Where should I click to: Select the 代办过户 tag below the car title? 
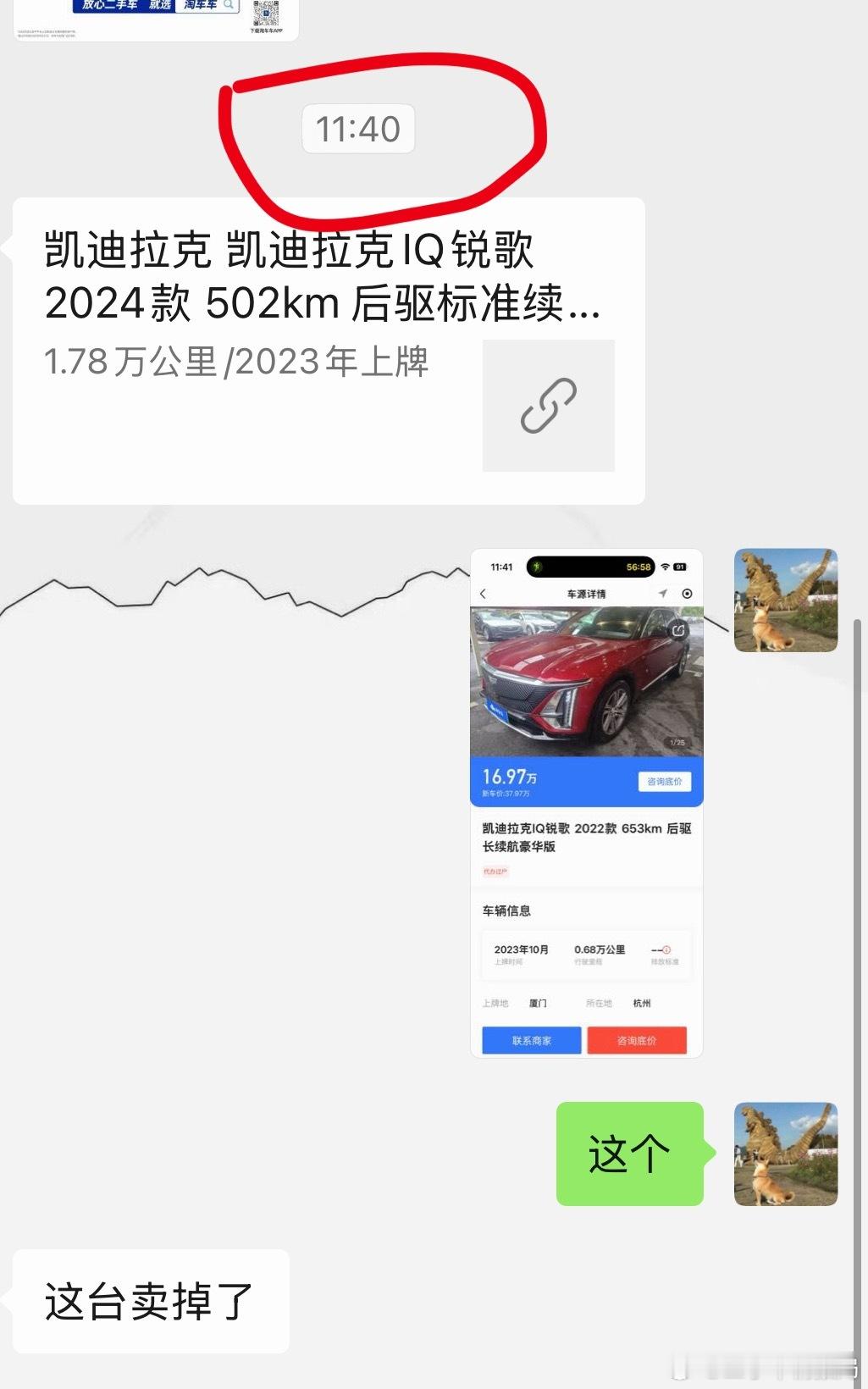(x=495, y=870)
